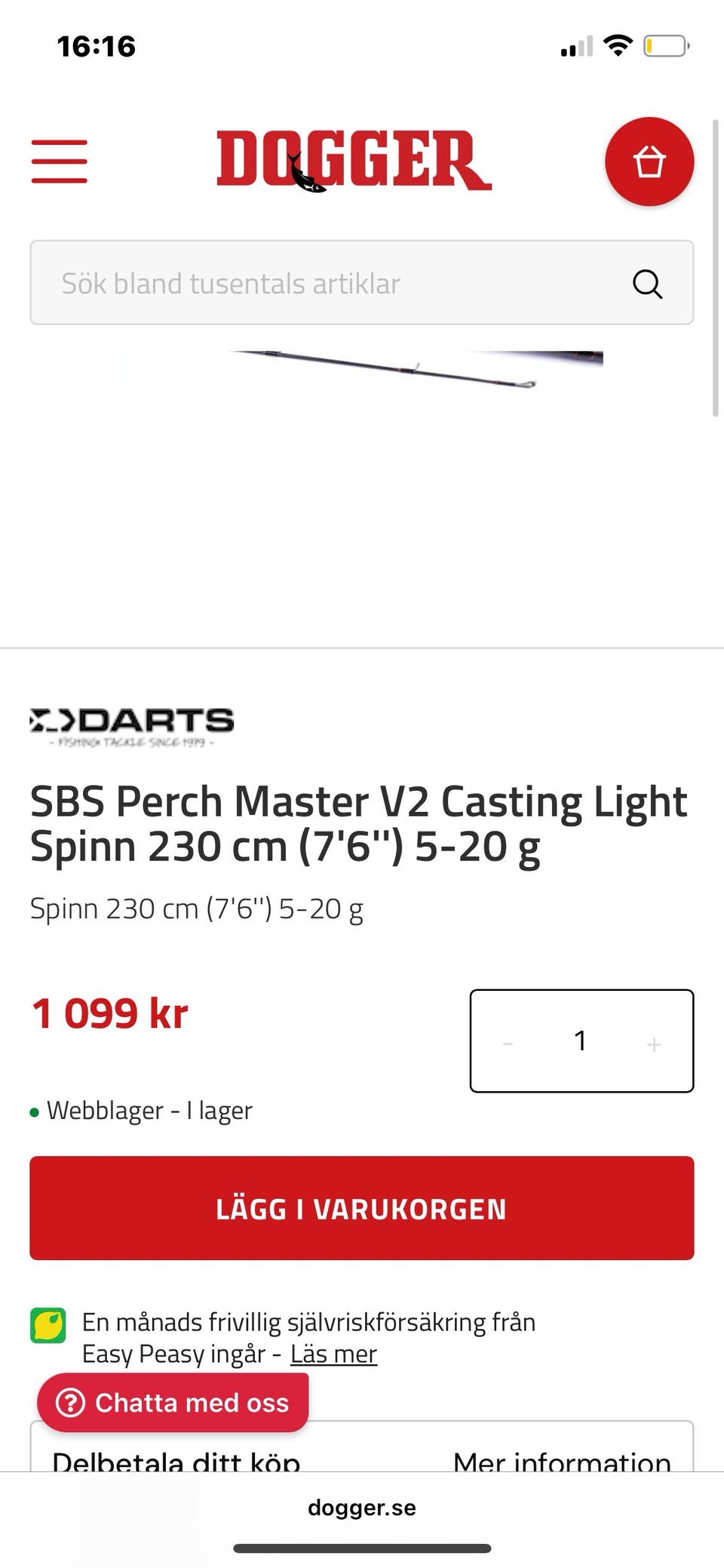Follow the Läs mer insurance link
Image resolution: width=724 pixels, height=1568 pixels.
pyautogui.click(x=333, y=1353)
